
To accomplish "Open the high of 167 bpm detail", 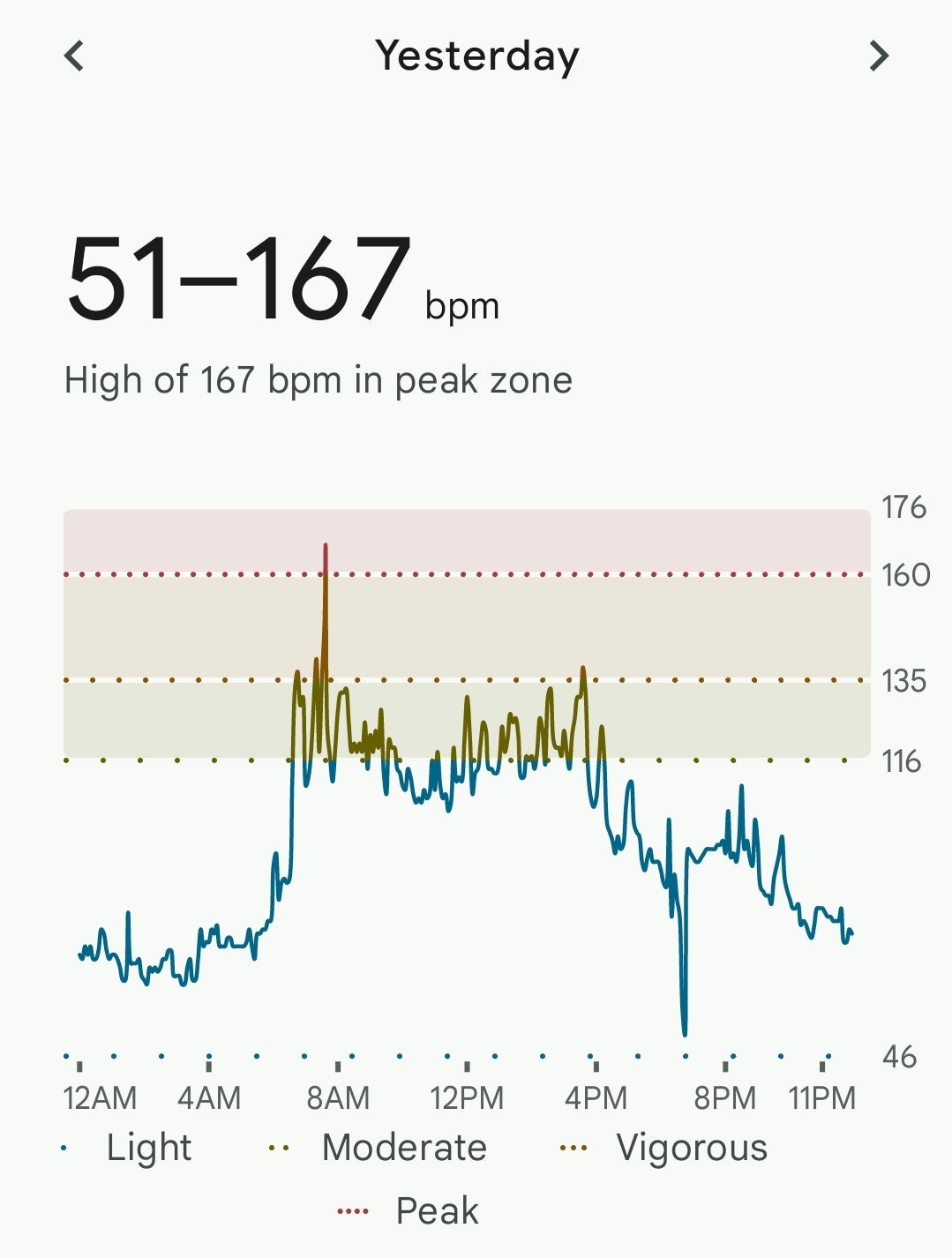I will coord(318,379).
